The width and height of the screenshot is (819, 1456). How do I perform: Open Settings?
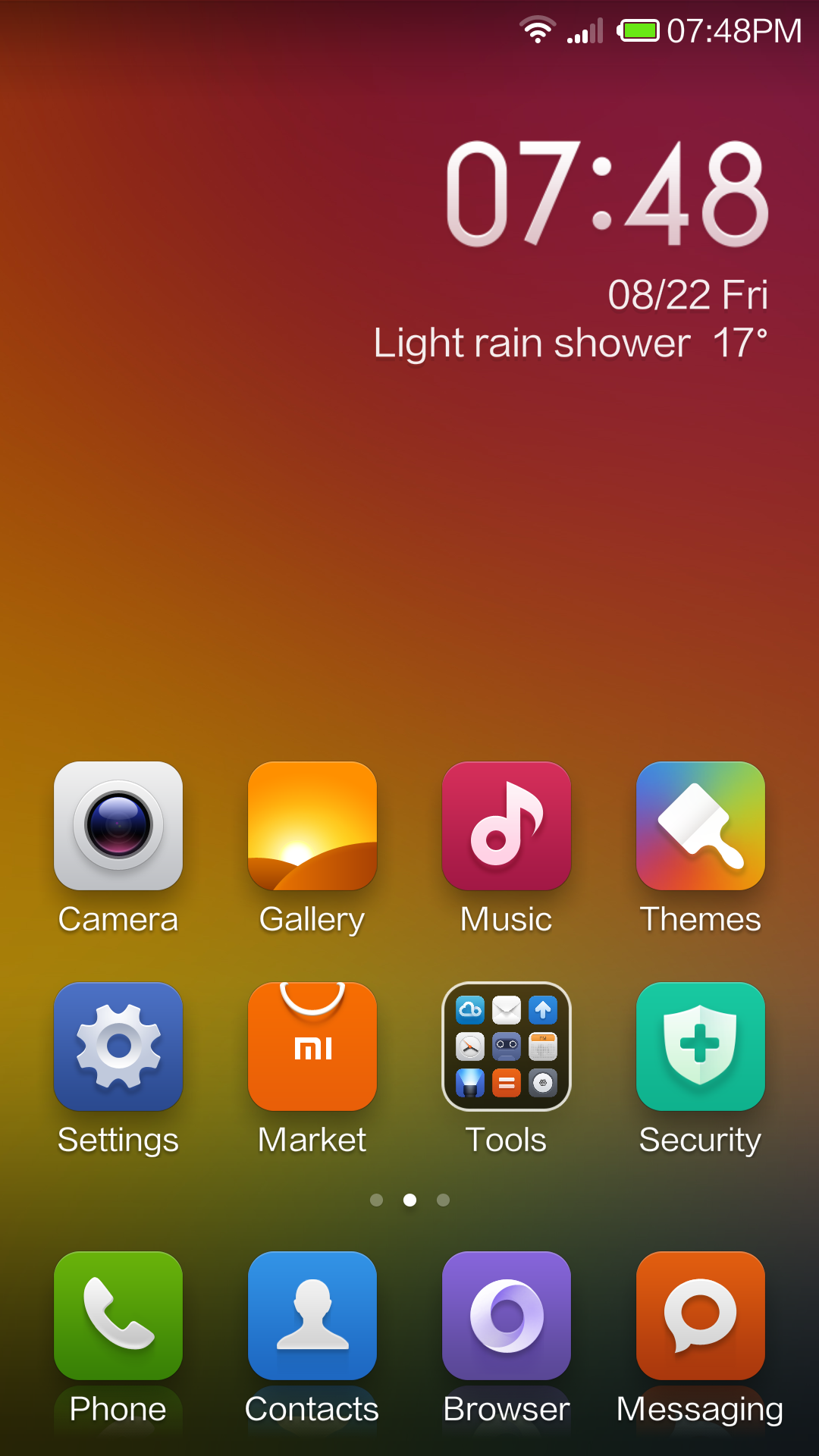click(118, 1046)
